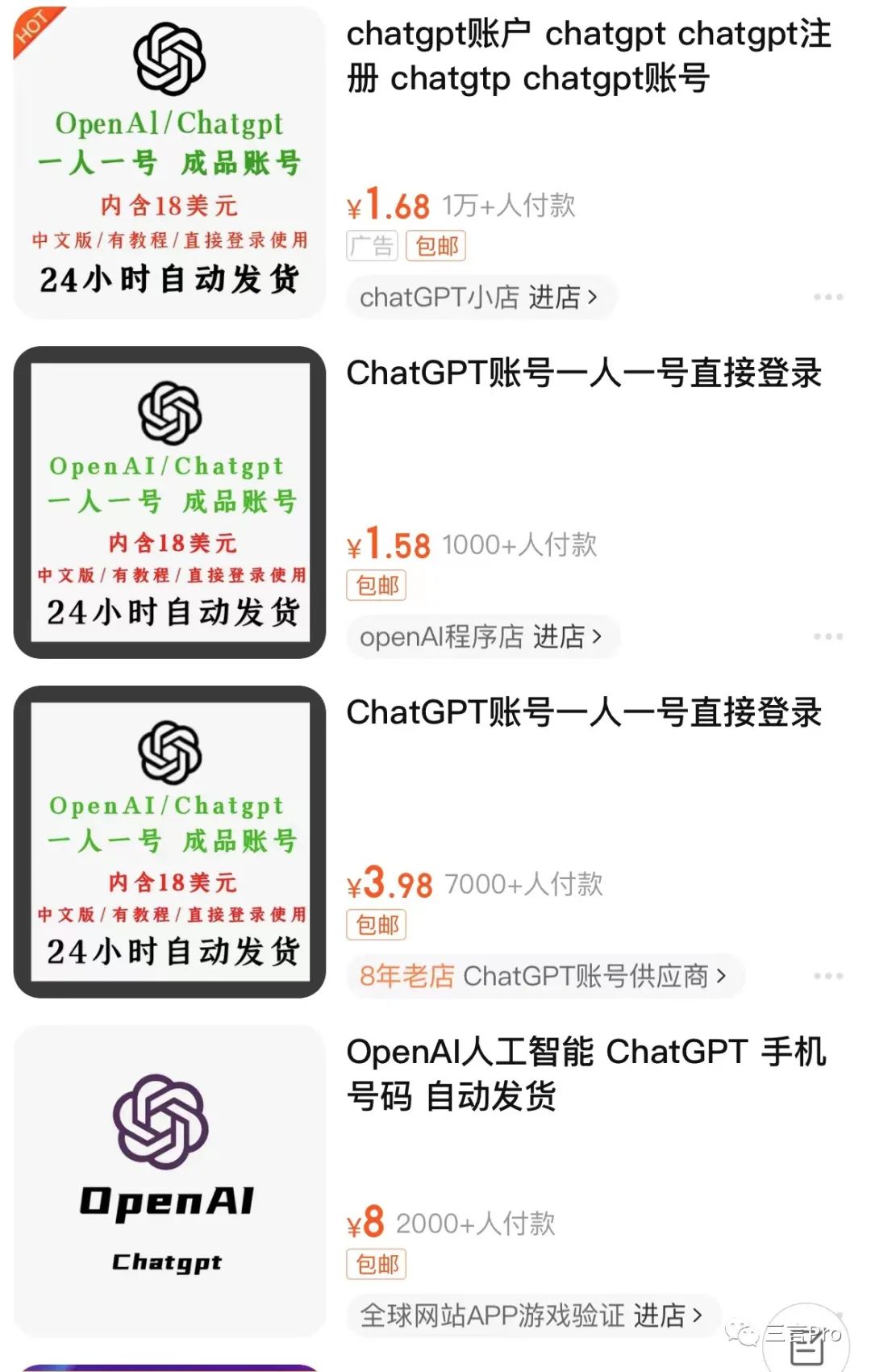
Task: Open the OpenAI人工智能 ChatGPT 手机号码 product image
Action: pos(169,1182)
